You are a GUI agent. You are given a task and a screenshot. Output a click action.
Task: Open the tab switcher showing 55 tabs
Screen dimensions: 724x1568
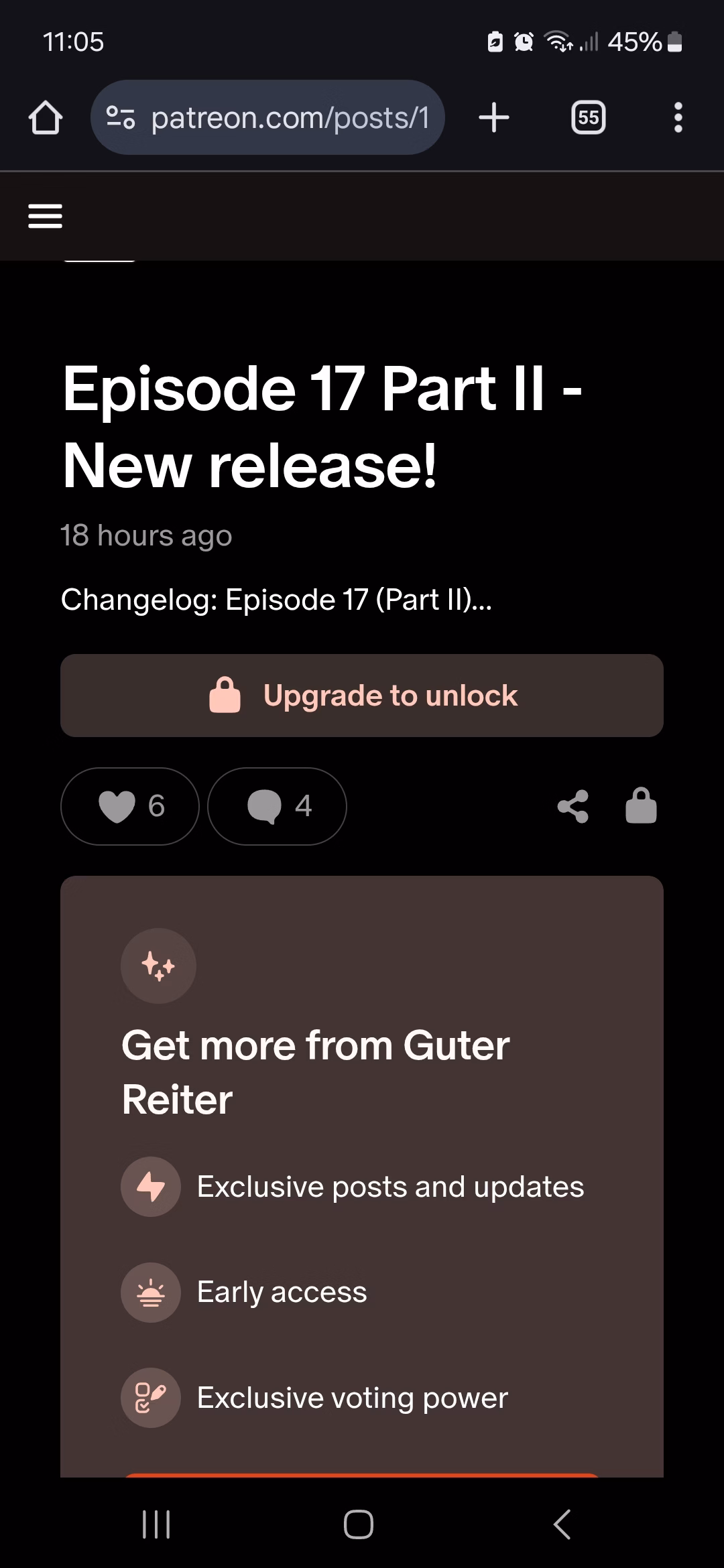[589, 118]
